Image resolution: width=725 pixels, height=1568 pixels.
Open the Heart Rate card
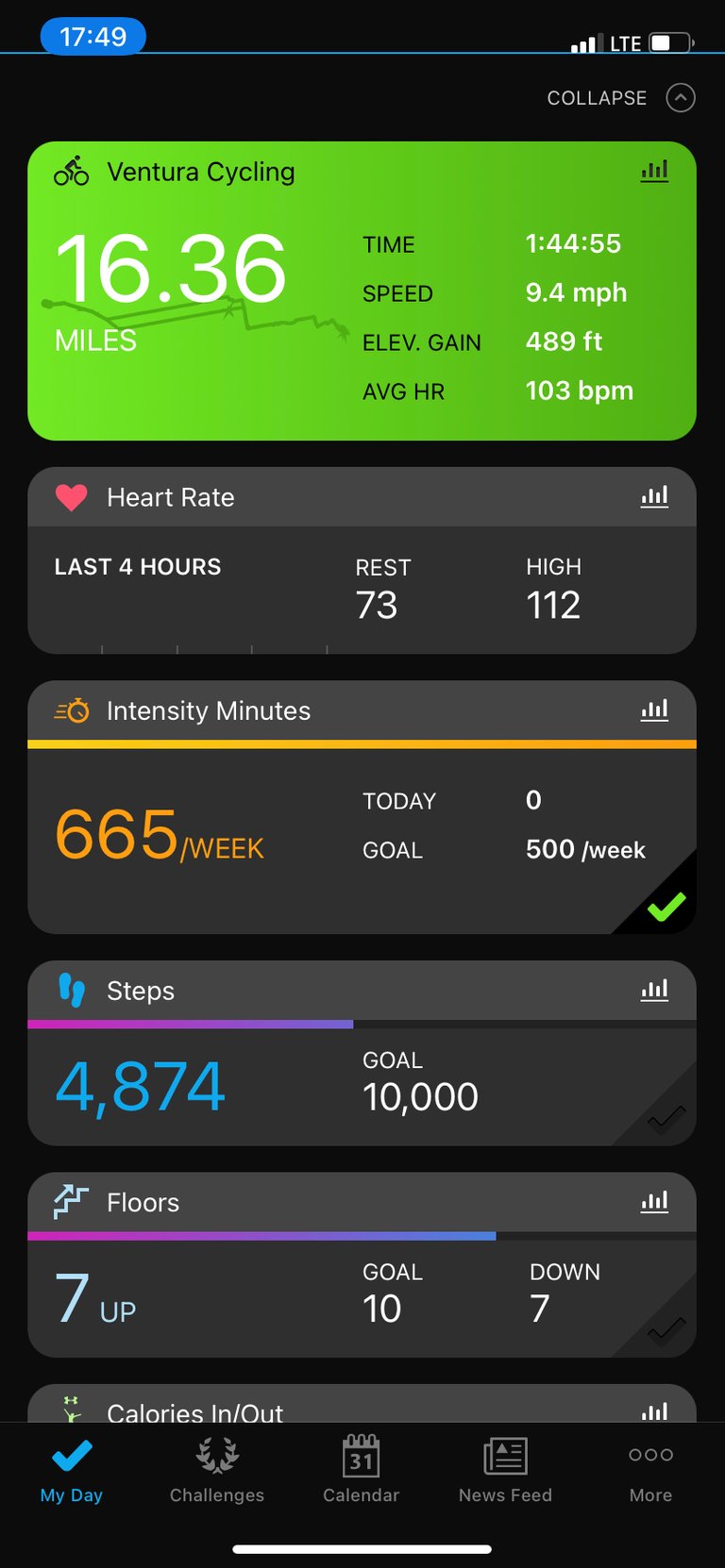[x=362, y=560]
